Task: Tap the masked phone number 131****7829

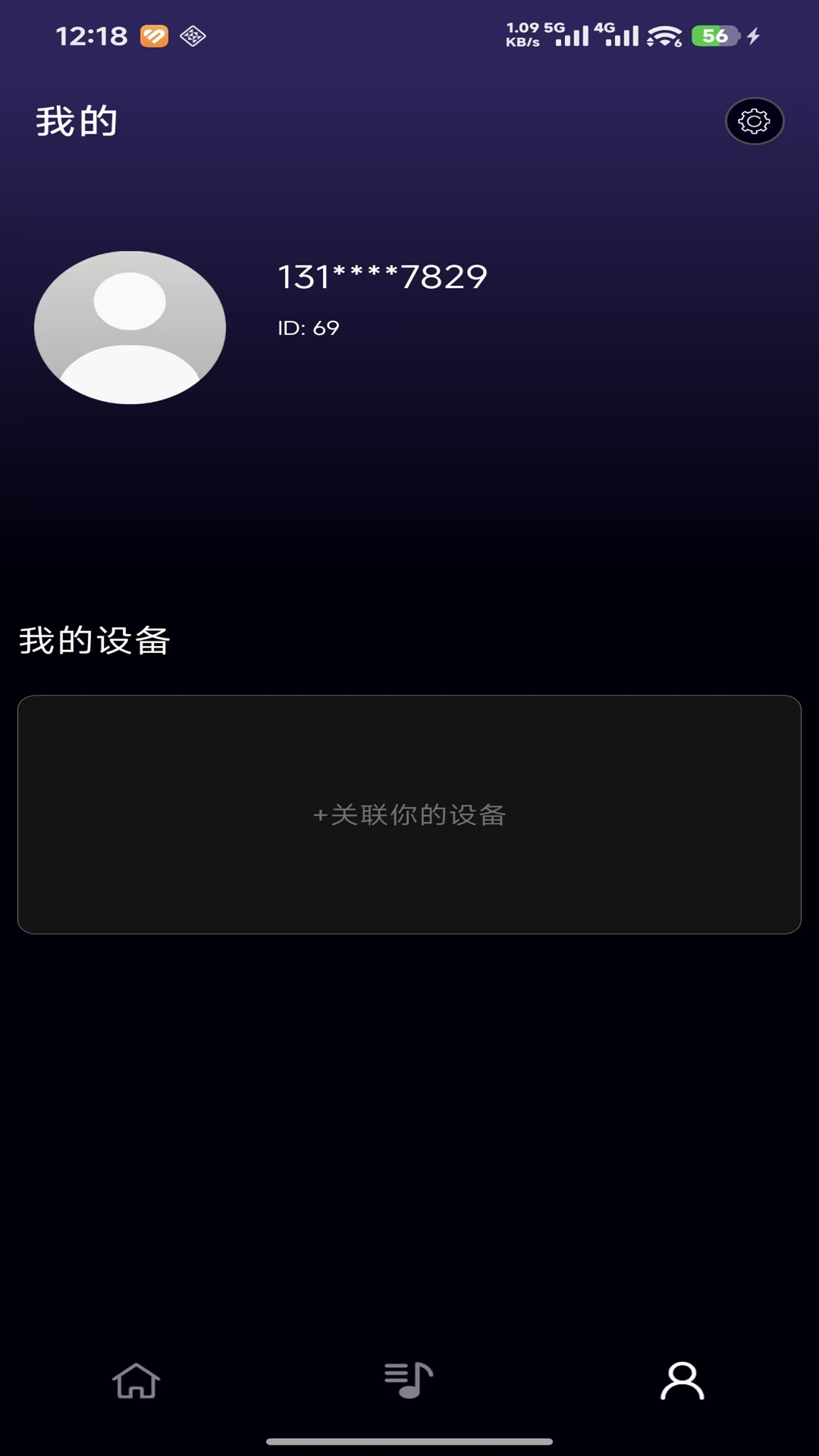Action: coord(381,278)
